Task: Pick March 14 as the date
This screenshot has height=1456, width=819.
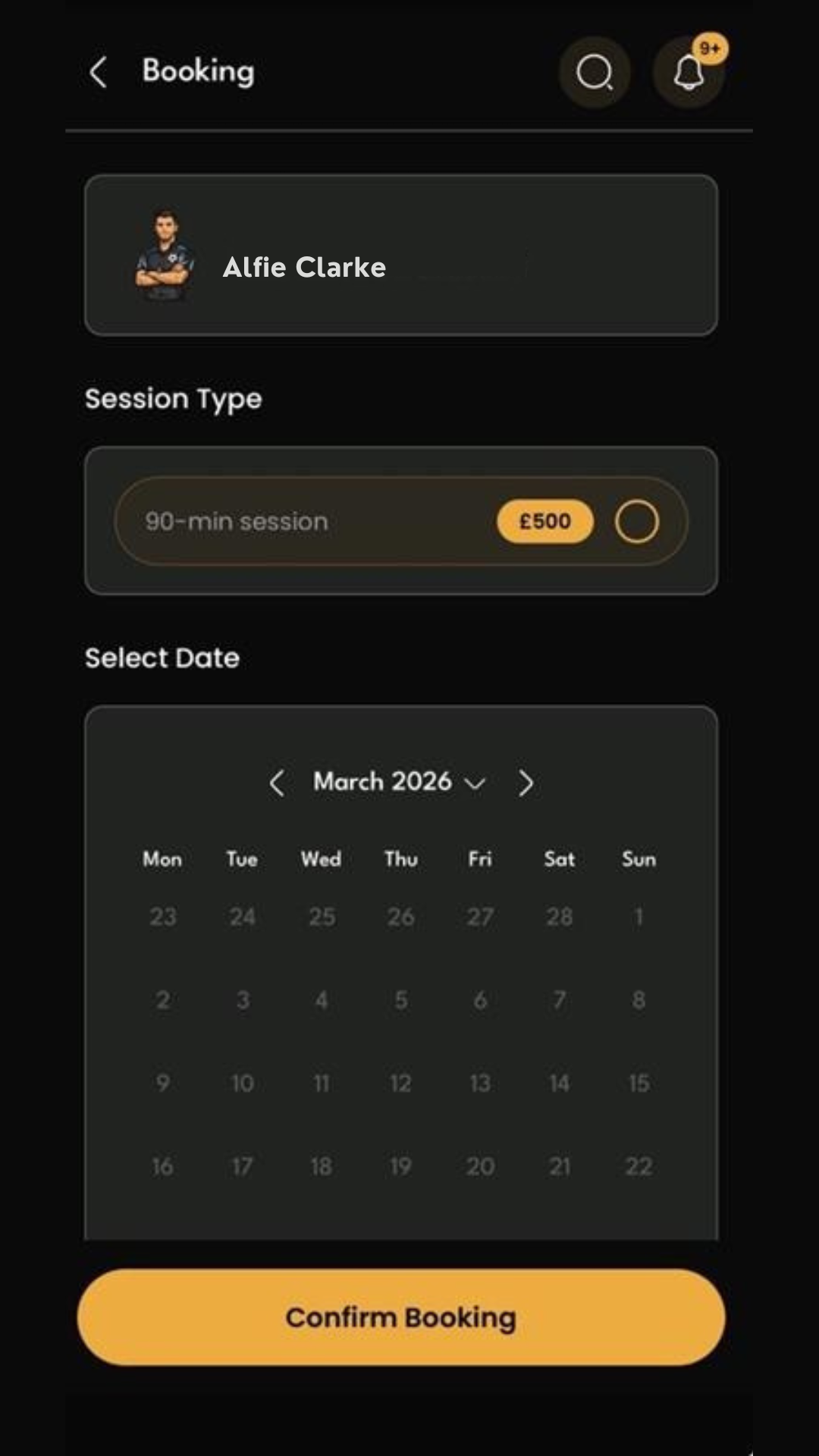Action: [x=559, y=1083]
